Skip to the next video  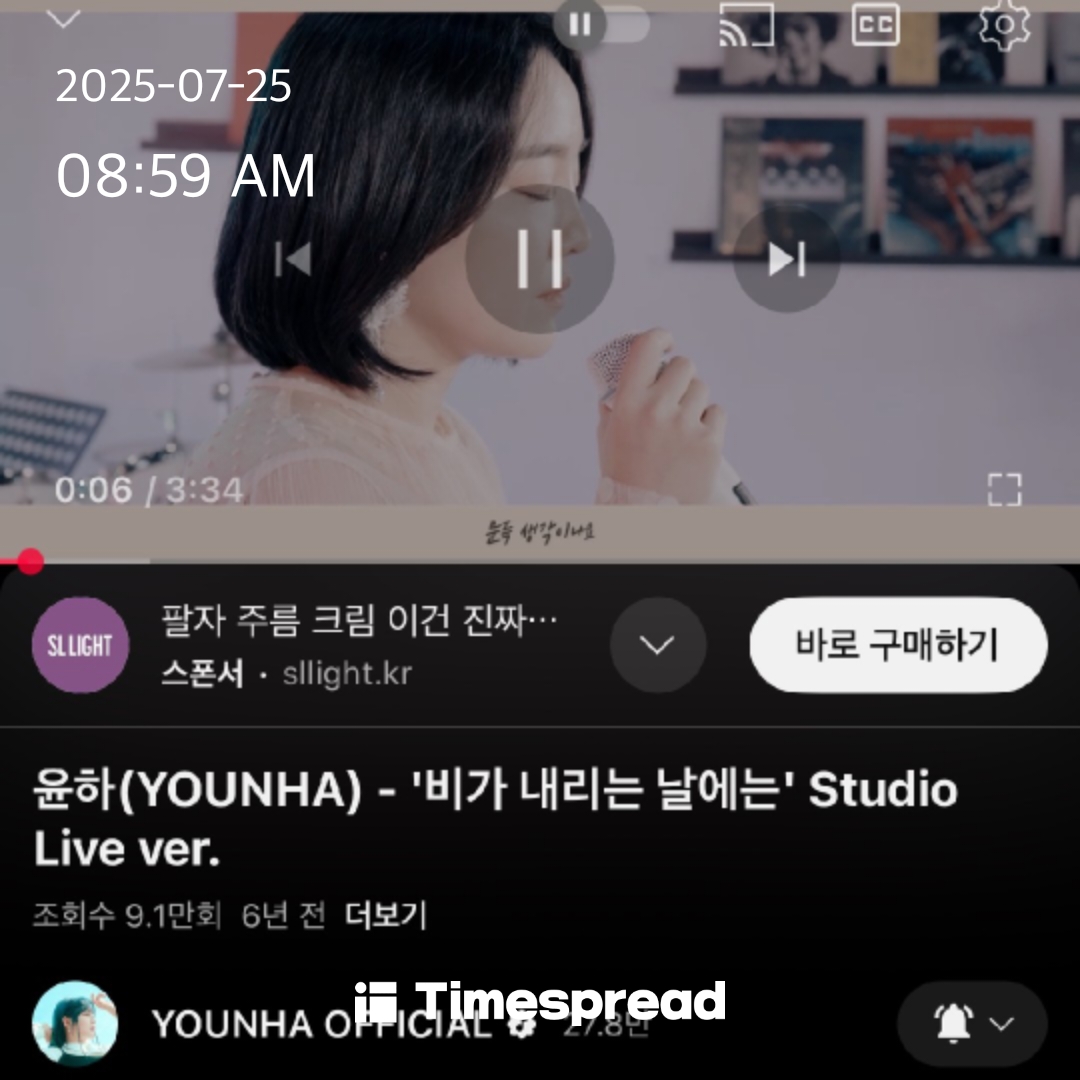pos(786,260)
